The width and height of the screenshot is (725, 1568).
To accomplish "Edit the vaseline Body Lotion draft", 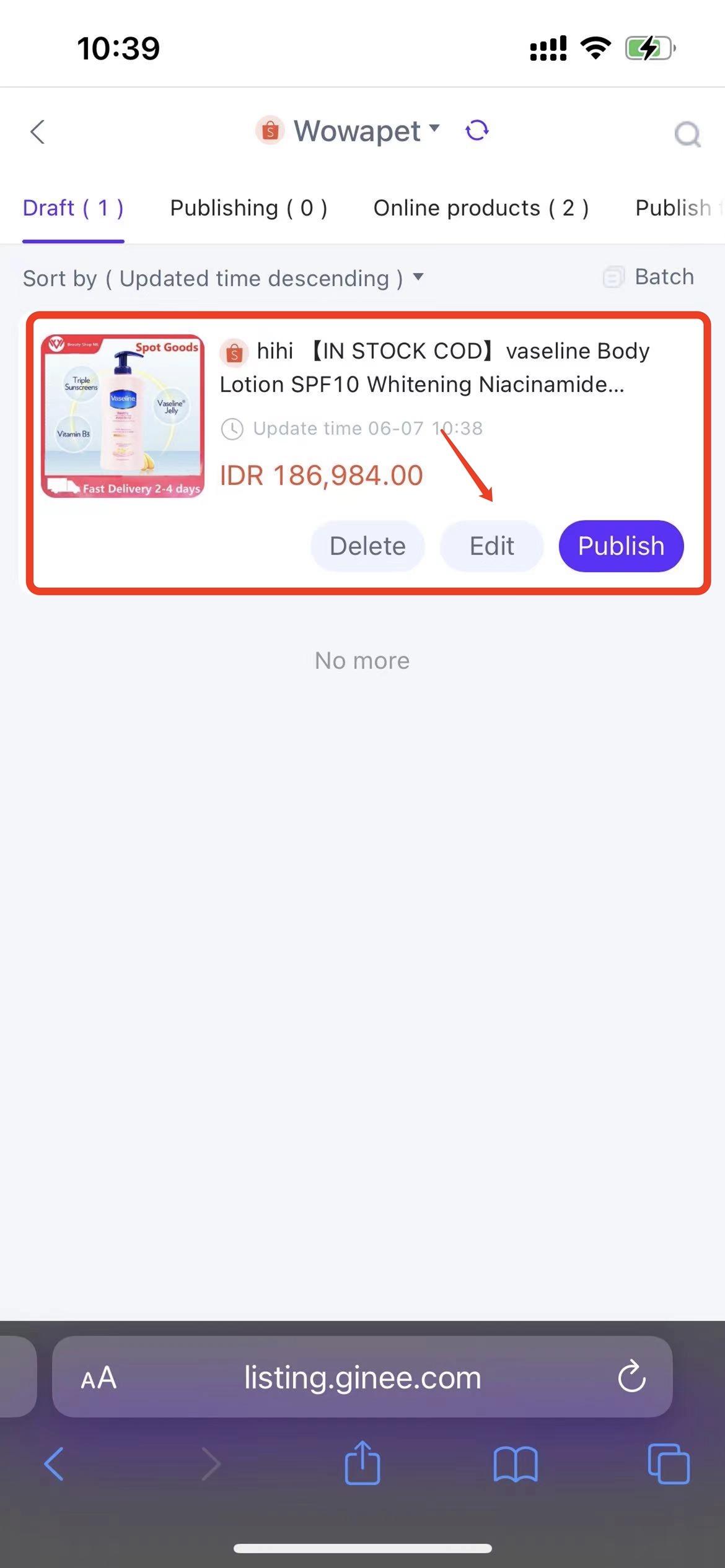I will pyautogui.click(x=491, y=546).
